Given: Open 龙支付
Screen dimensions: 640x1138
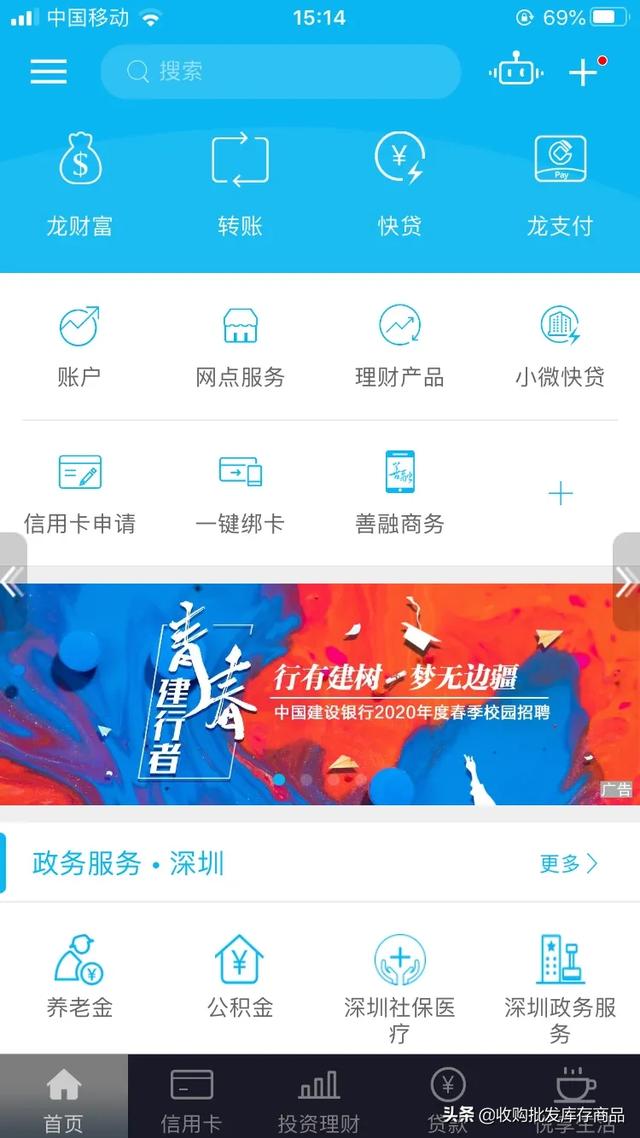Looking at the screenshot, I should coord(560,183).
